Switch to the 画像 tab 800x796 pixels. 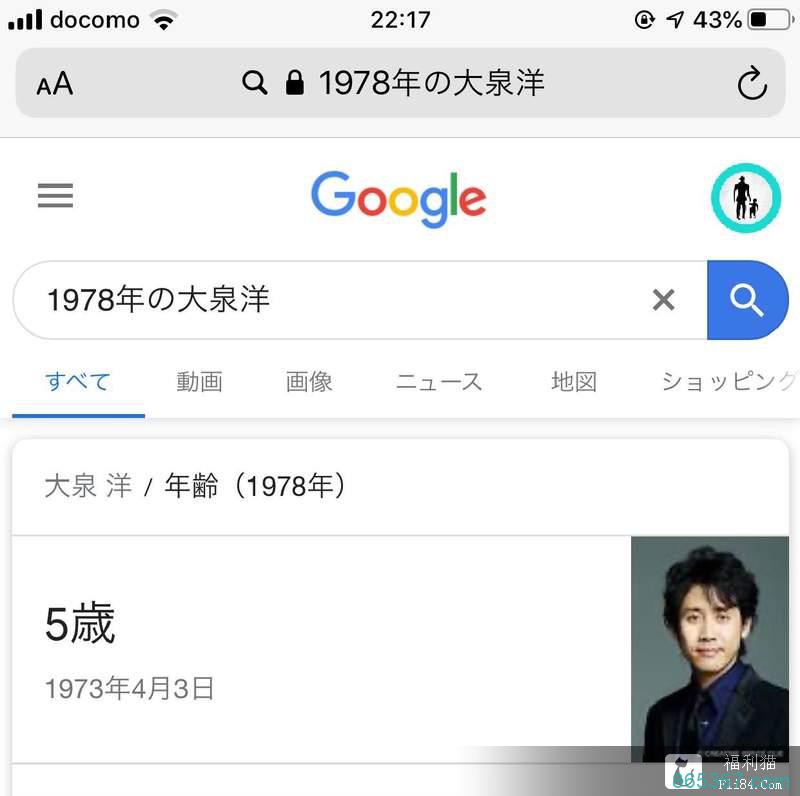(x=309, y=382)
